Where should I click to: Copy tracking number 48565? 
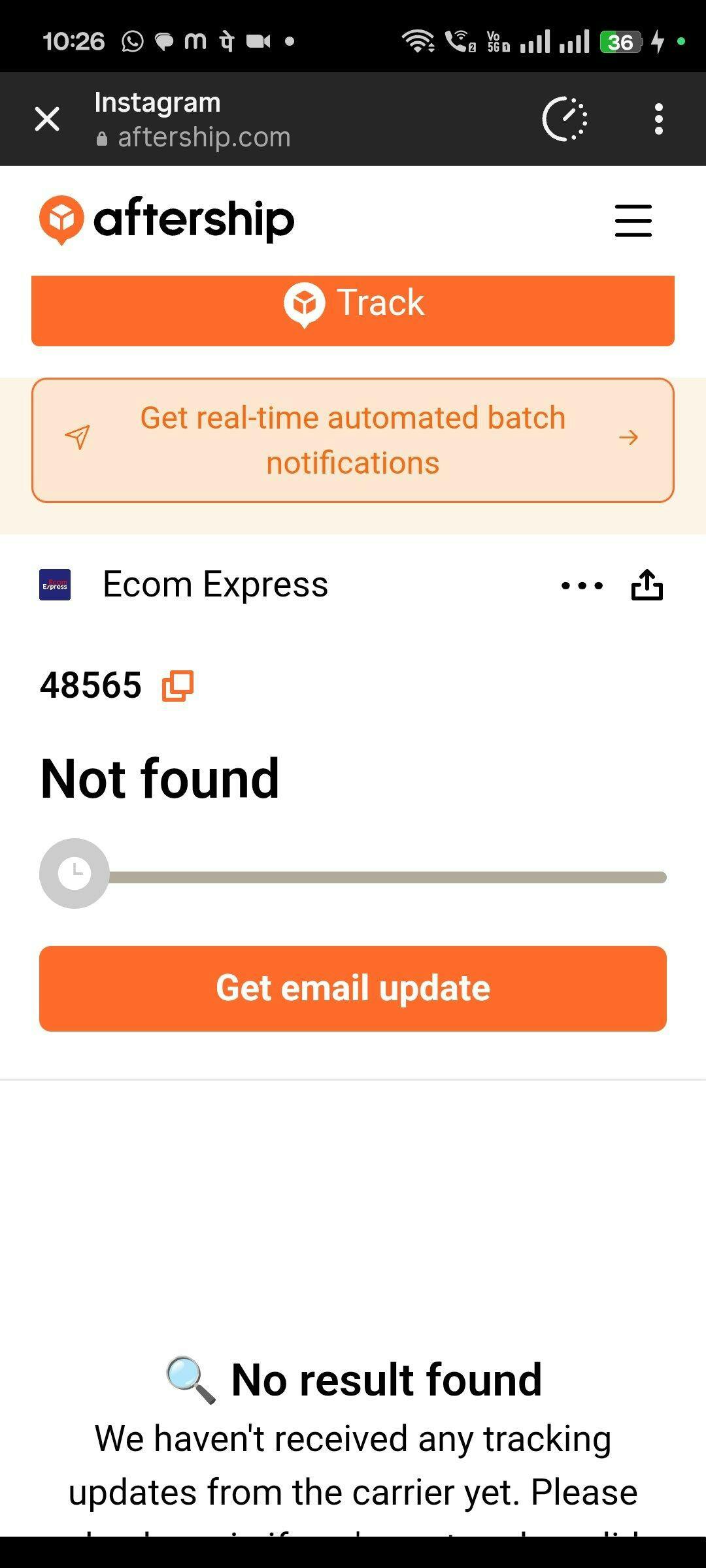click(x=178, y=686)
